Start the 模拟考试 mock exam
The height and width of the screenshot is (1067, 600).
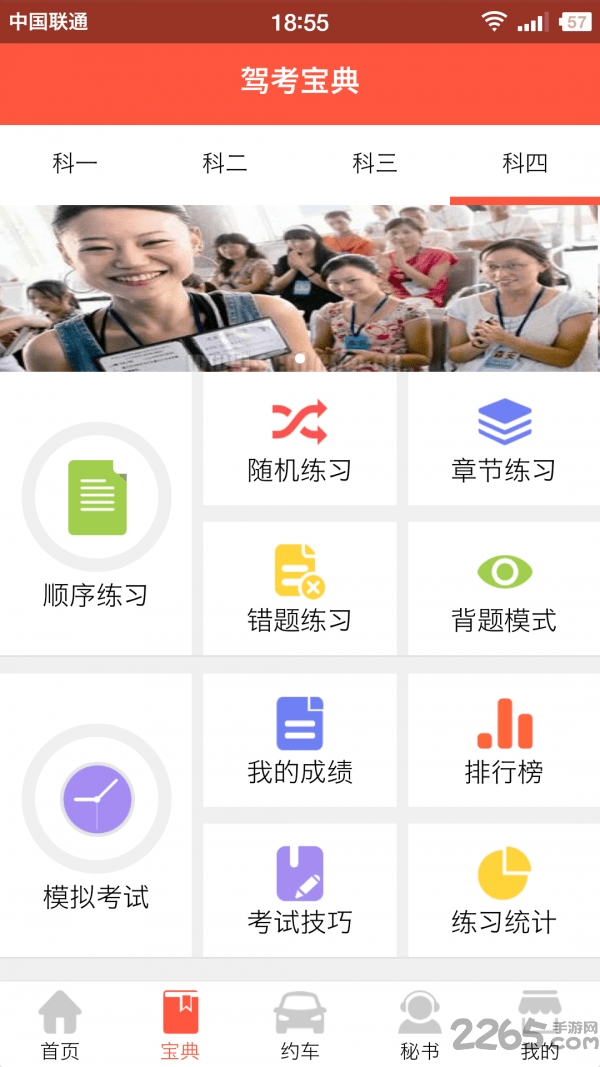pos(96,815)
